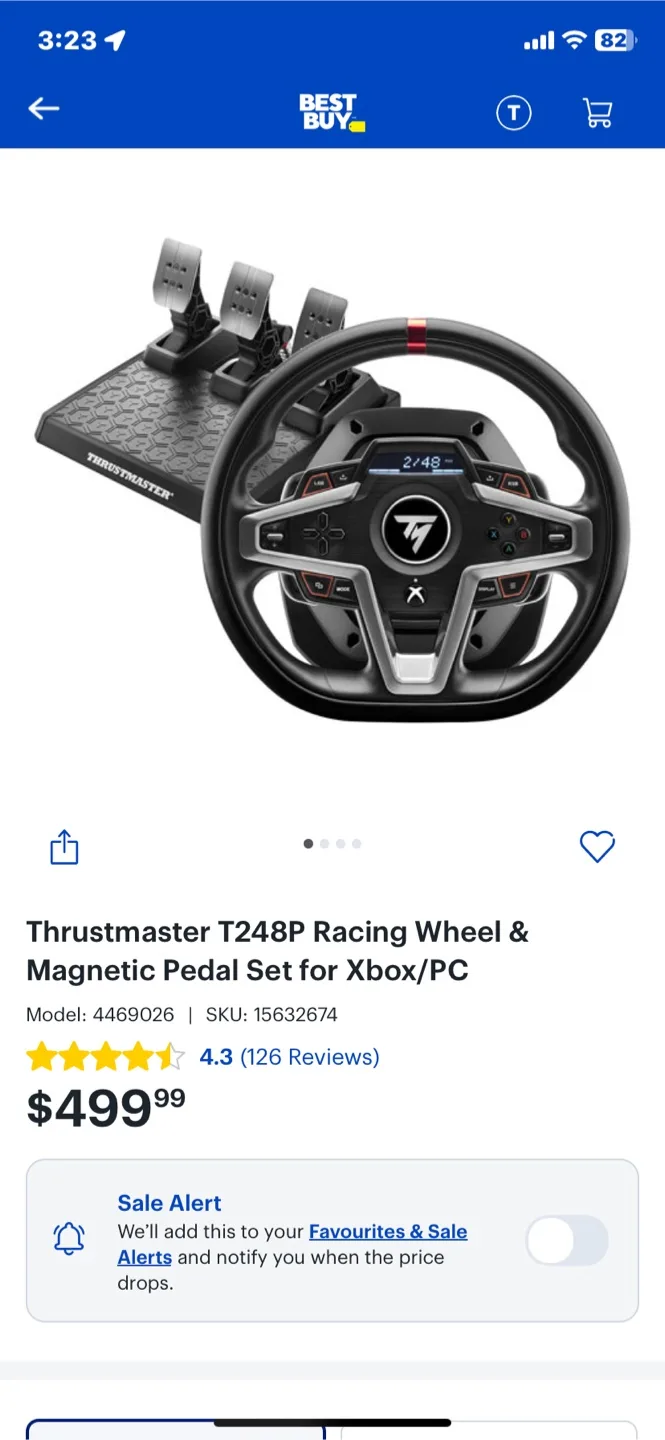Screen dimensions: 665x1440
Task: Share this Thrustmaster product
Action: click(x=64, y=847)
